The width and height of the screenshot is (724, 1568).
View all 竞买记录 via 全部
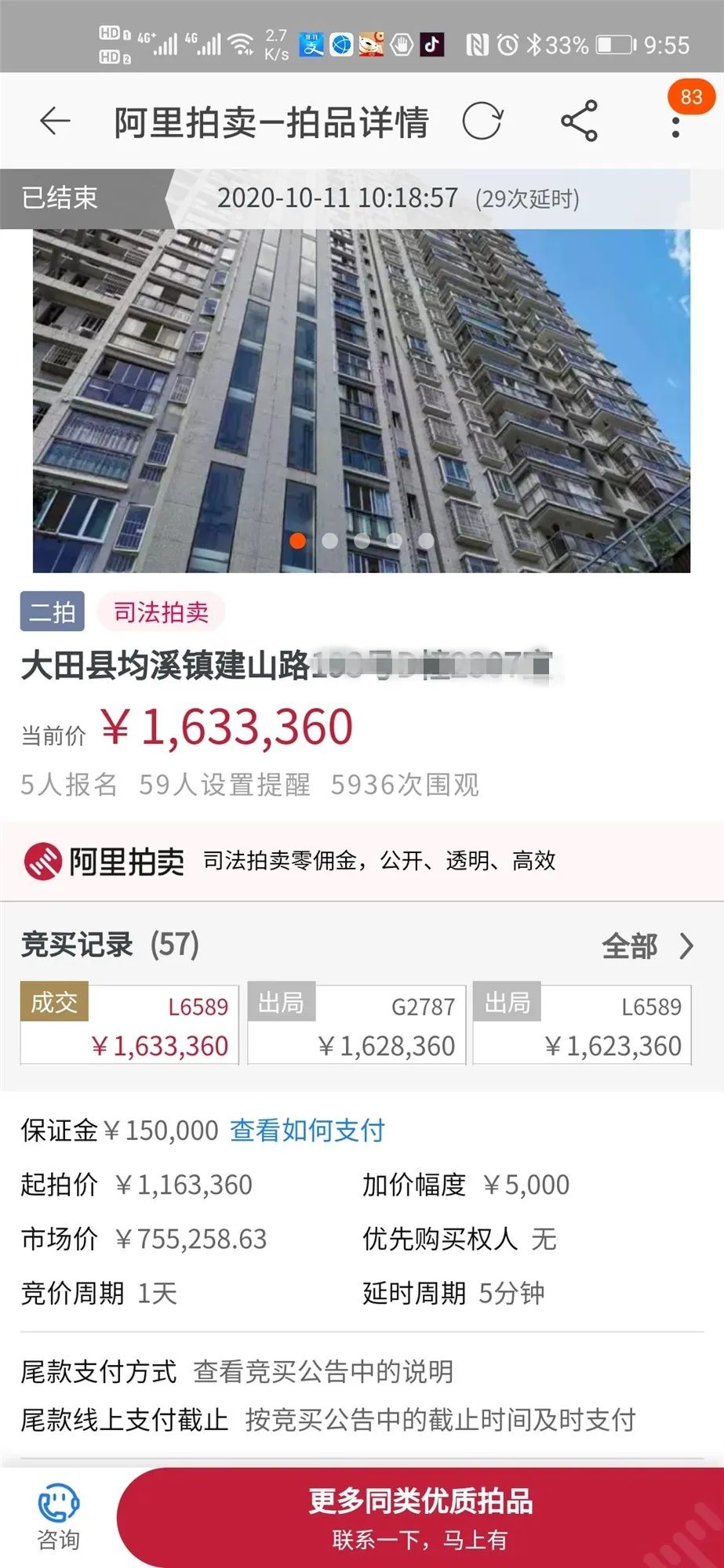[x=647, y=946]
